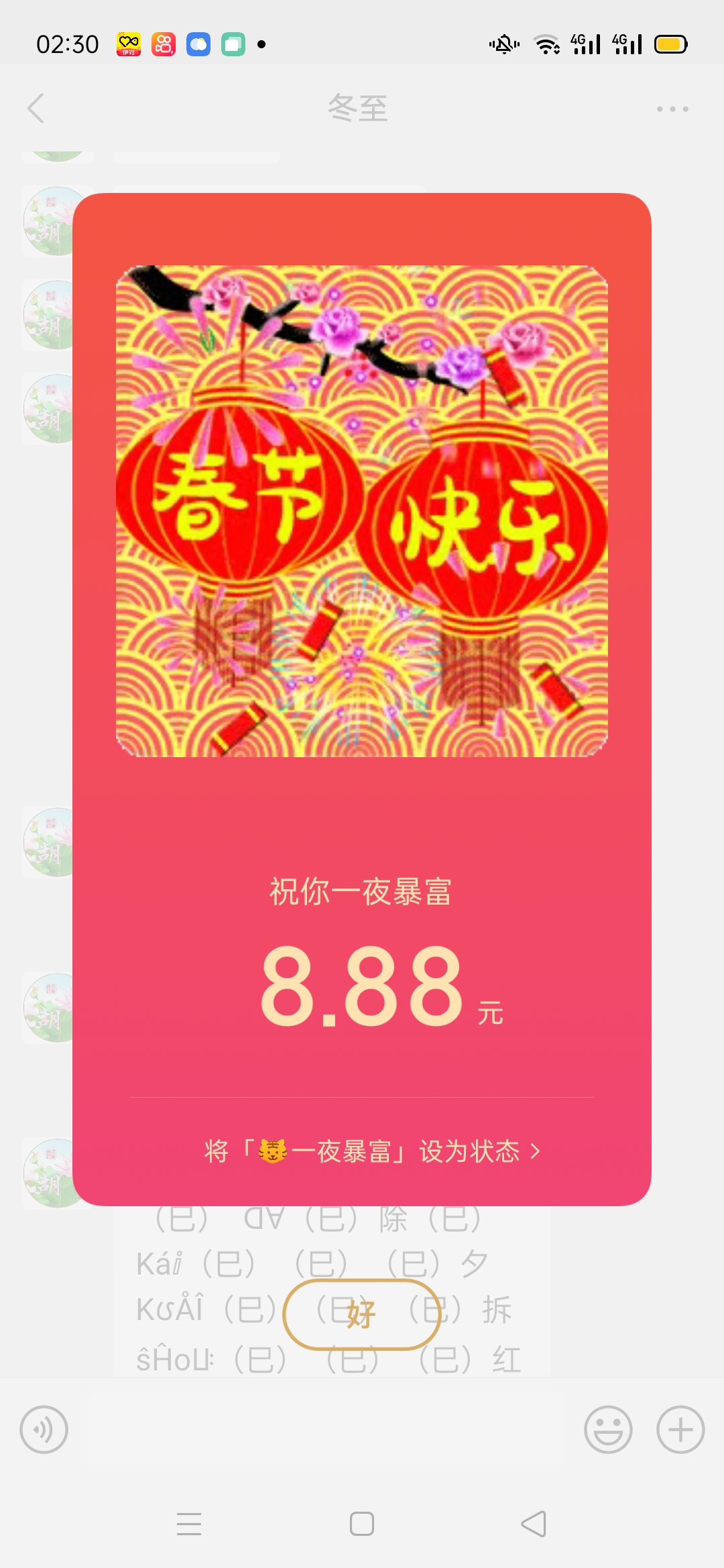
Task: Switch to voice message input
Action: coord(44,1429)
